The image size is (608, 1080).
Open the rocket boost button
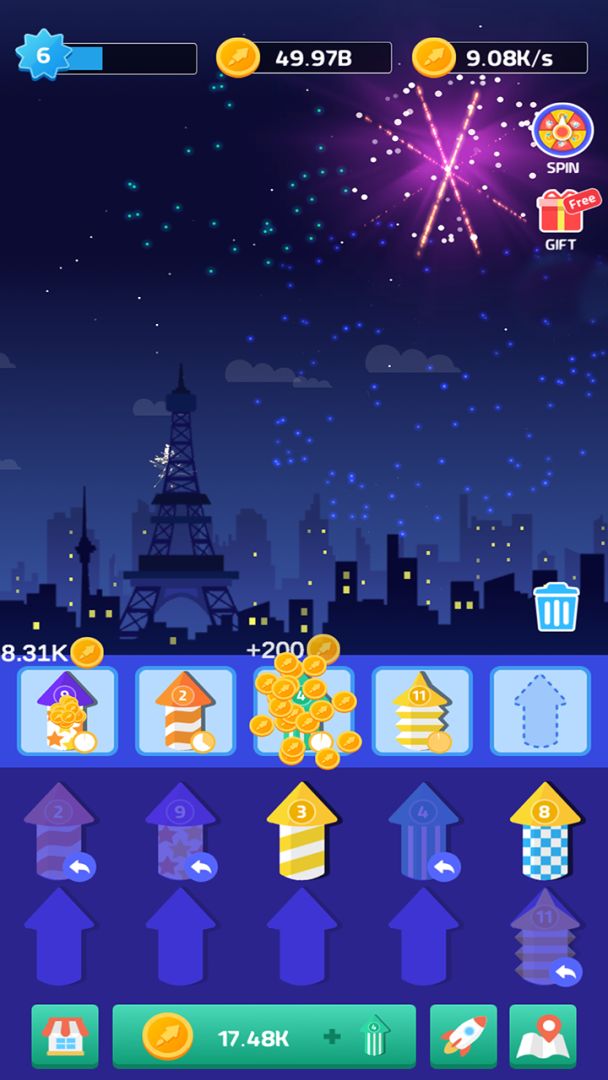[463, 1037]
